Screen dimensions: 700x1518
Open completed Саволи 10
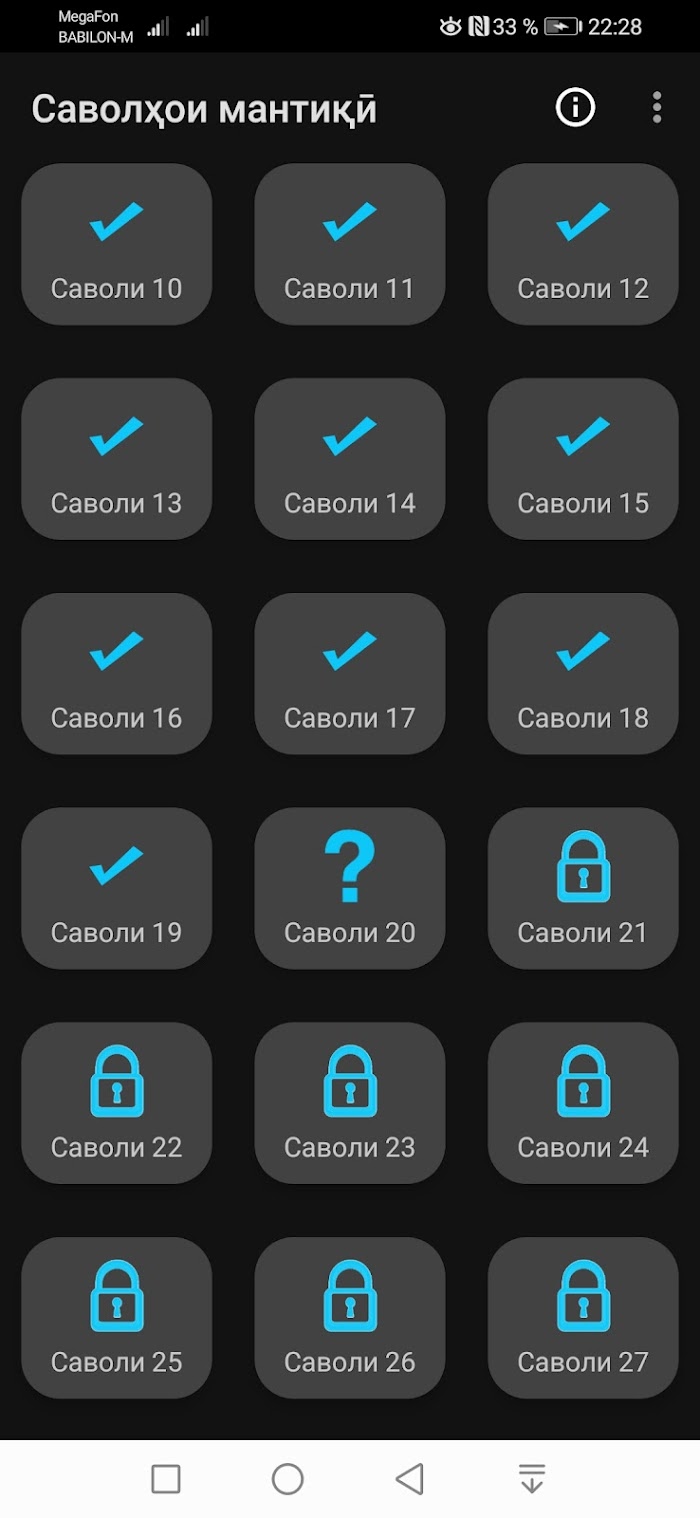(116, 244)
